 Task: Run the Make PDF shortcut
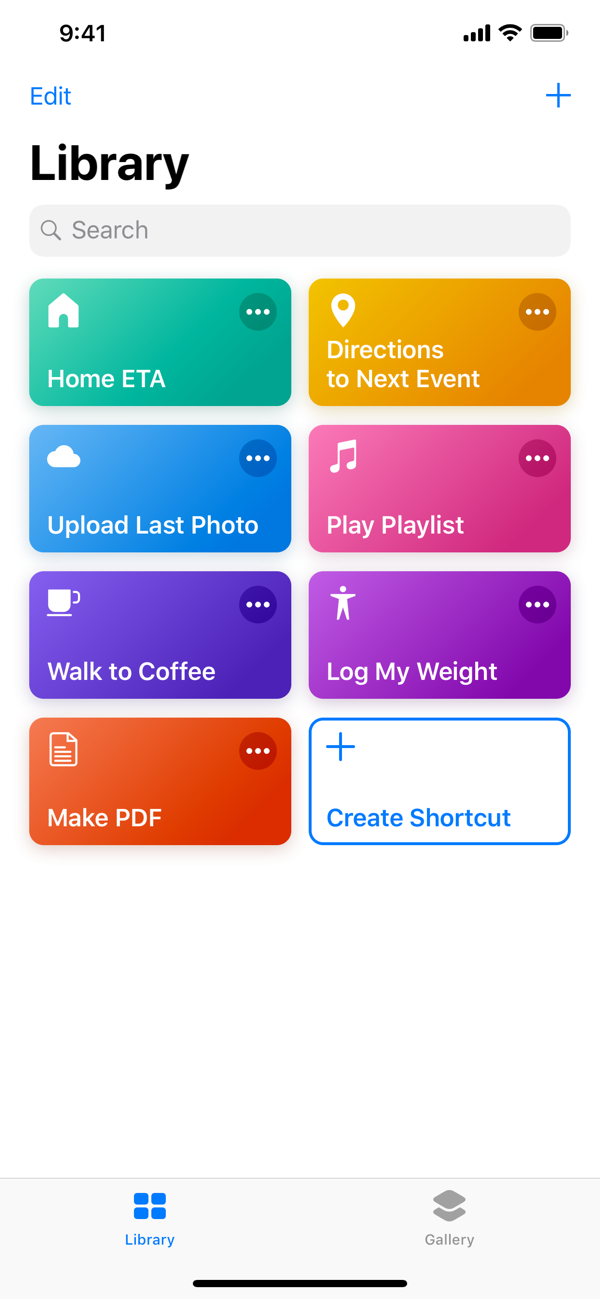[x=140, y=802]
